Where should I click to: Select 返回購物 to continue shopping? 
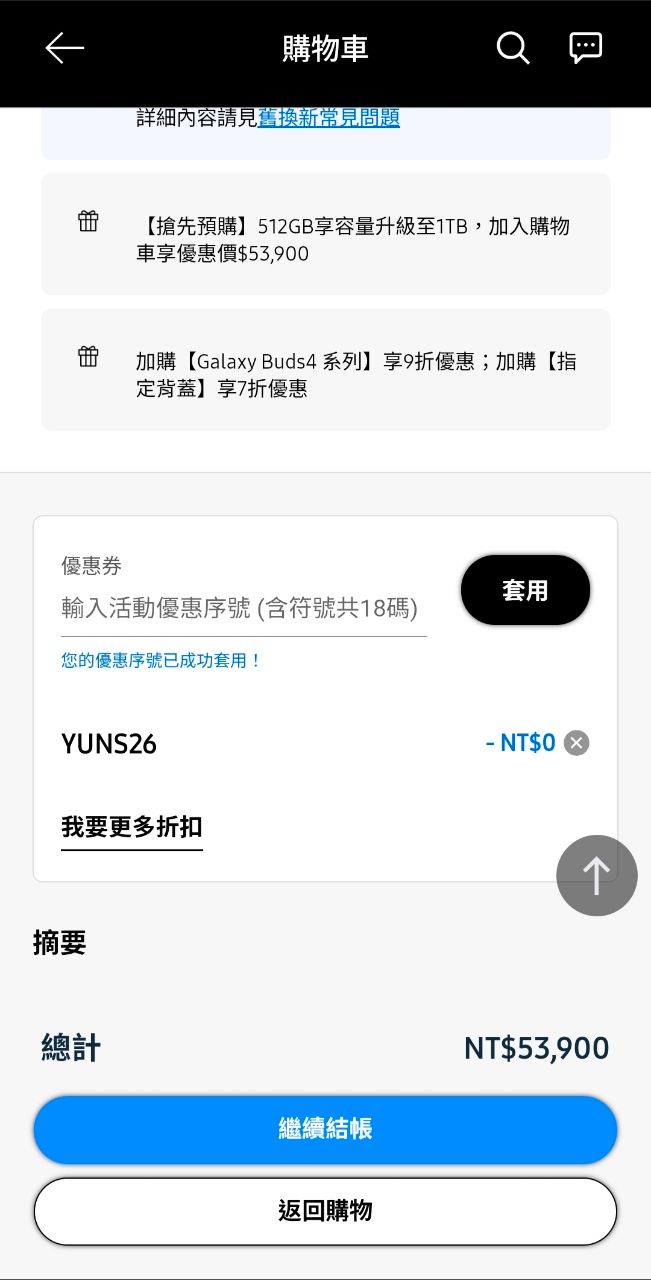(325, 1211)
